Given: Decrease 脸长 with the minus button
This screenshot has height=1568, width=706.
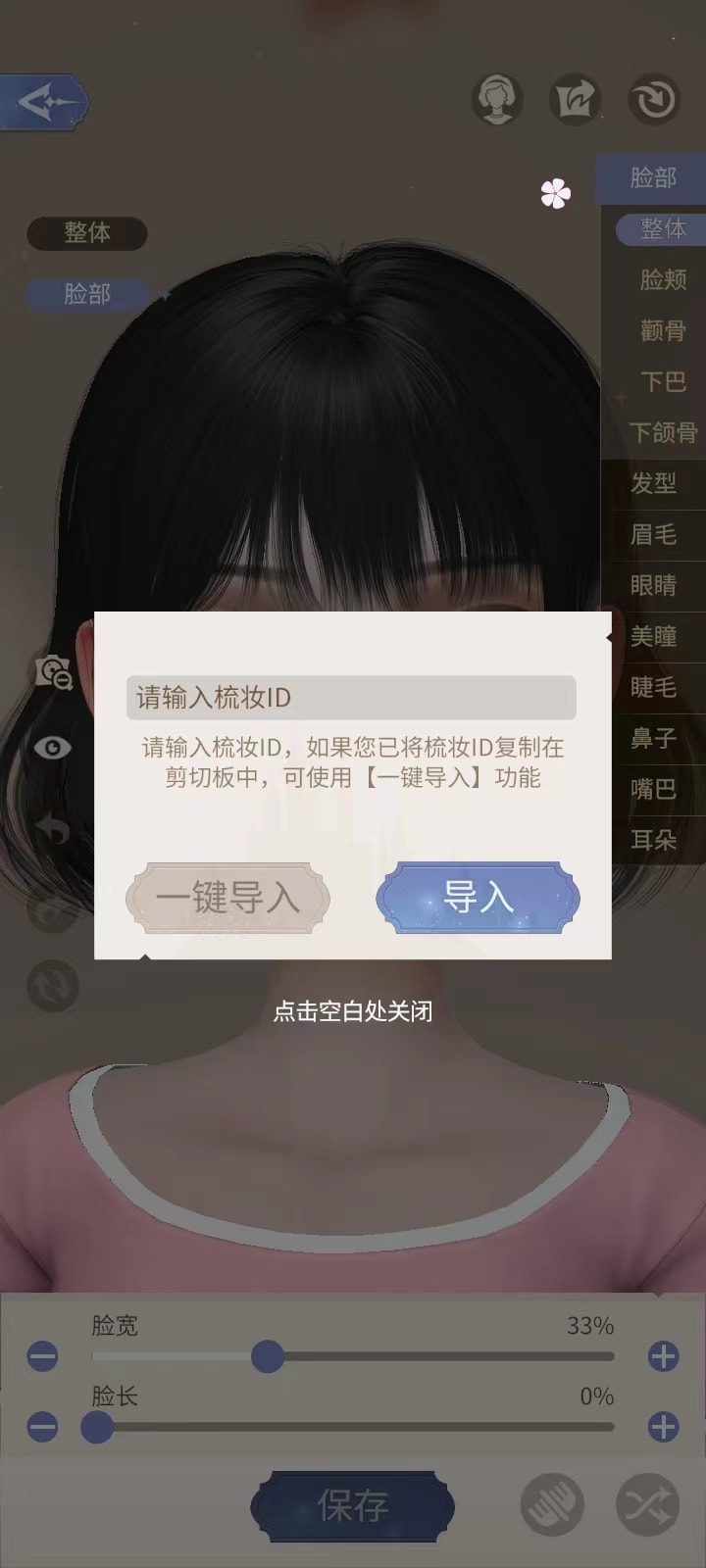Looking at the screenshot, I should 42,1427.
